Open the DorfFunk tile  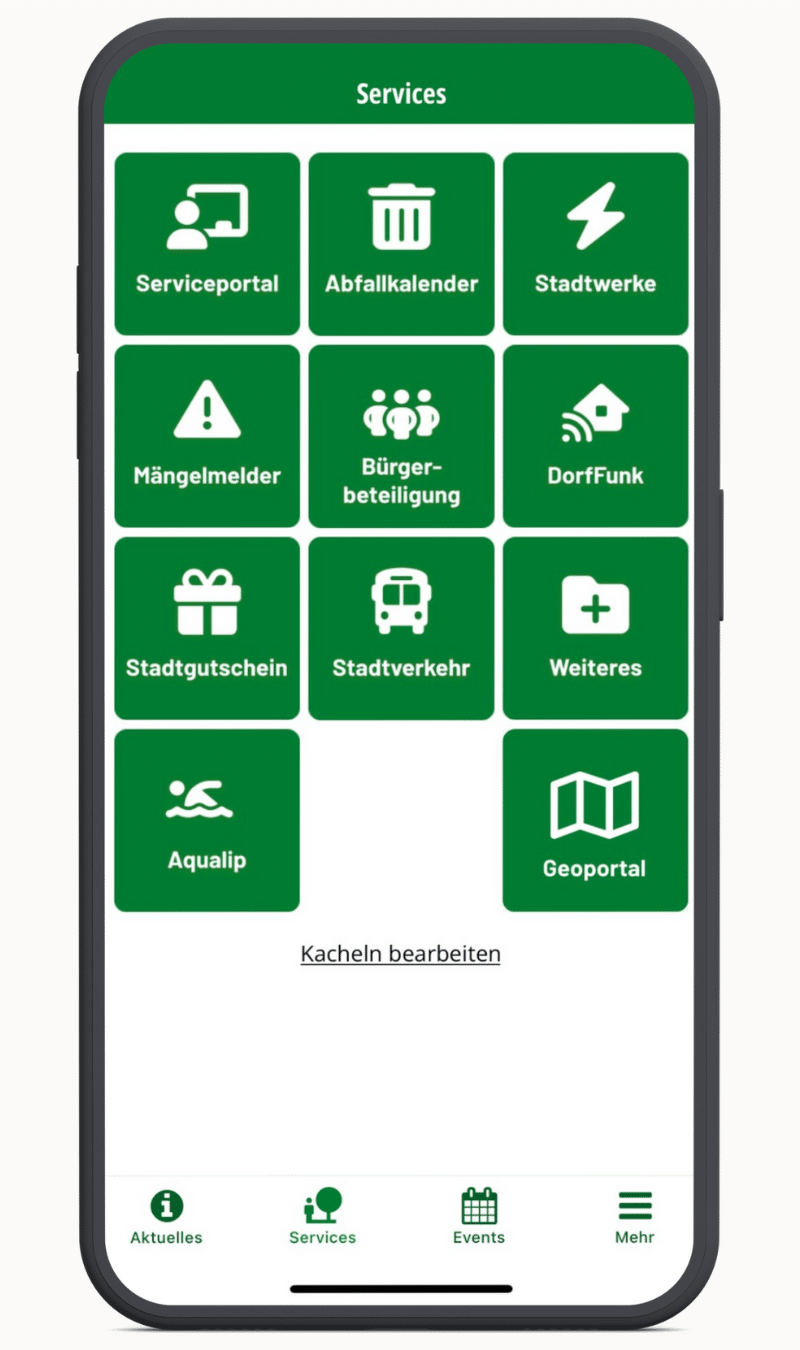(595, 436)
